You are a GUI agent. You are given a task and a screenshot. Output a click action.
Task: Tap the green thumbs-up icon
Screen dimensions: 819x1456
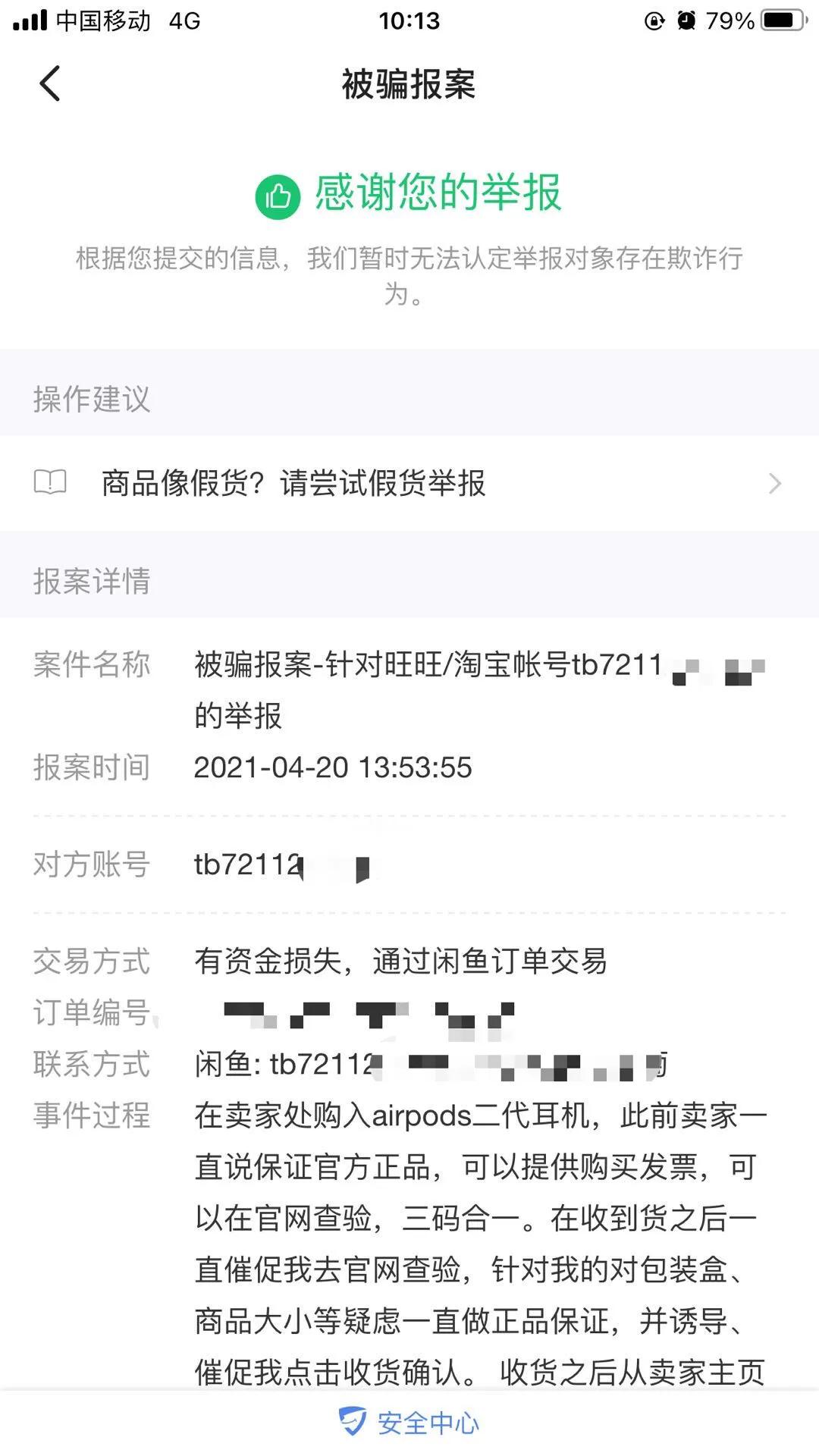pos(280,195)
